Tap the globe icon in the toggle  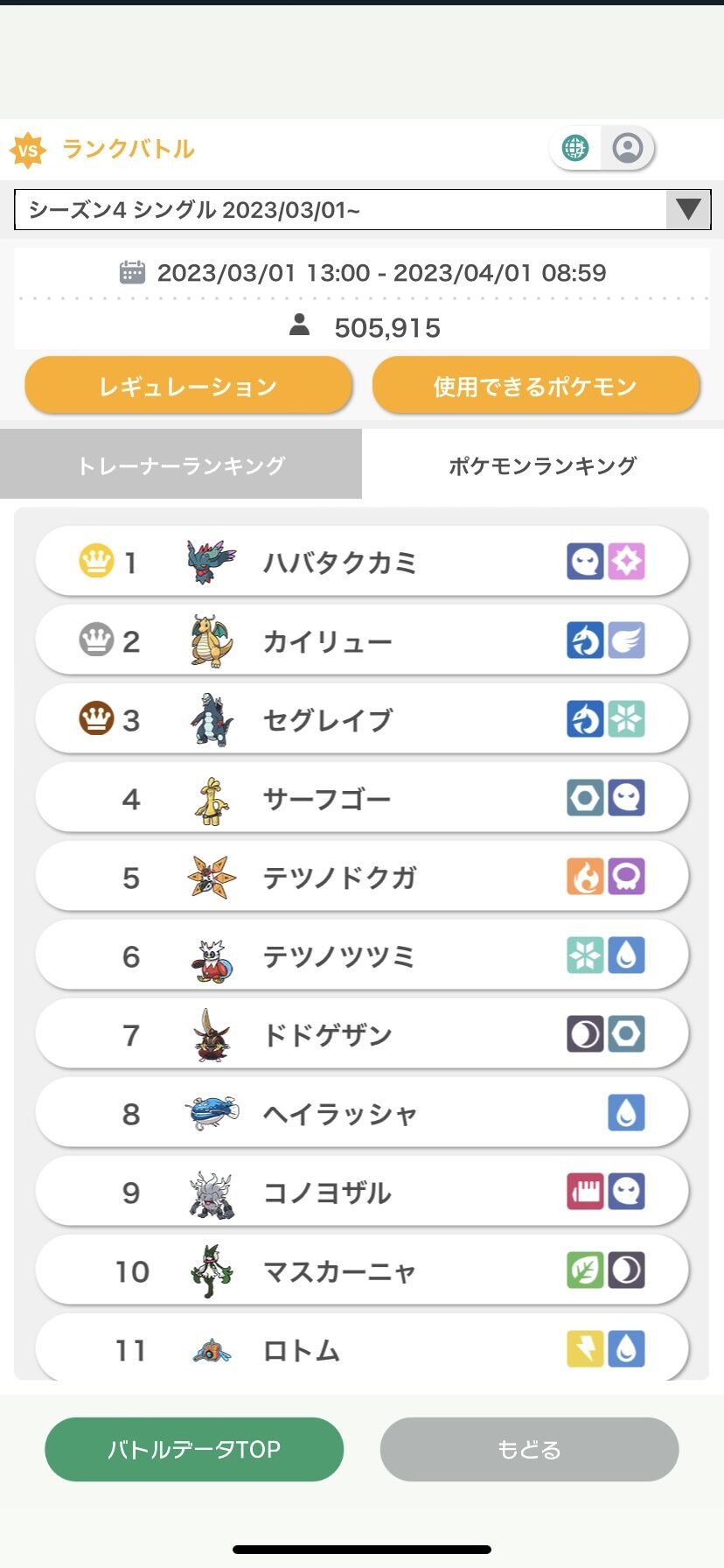click(x=575, y=148)
